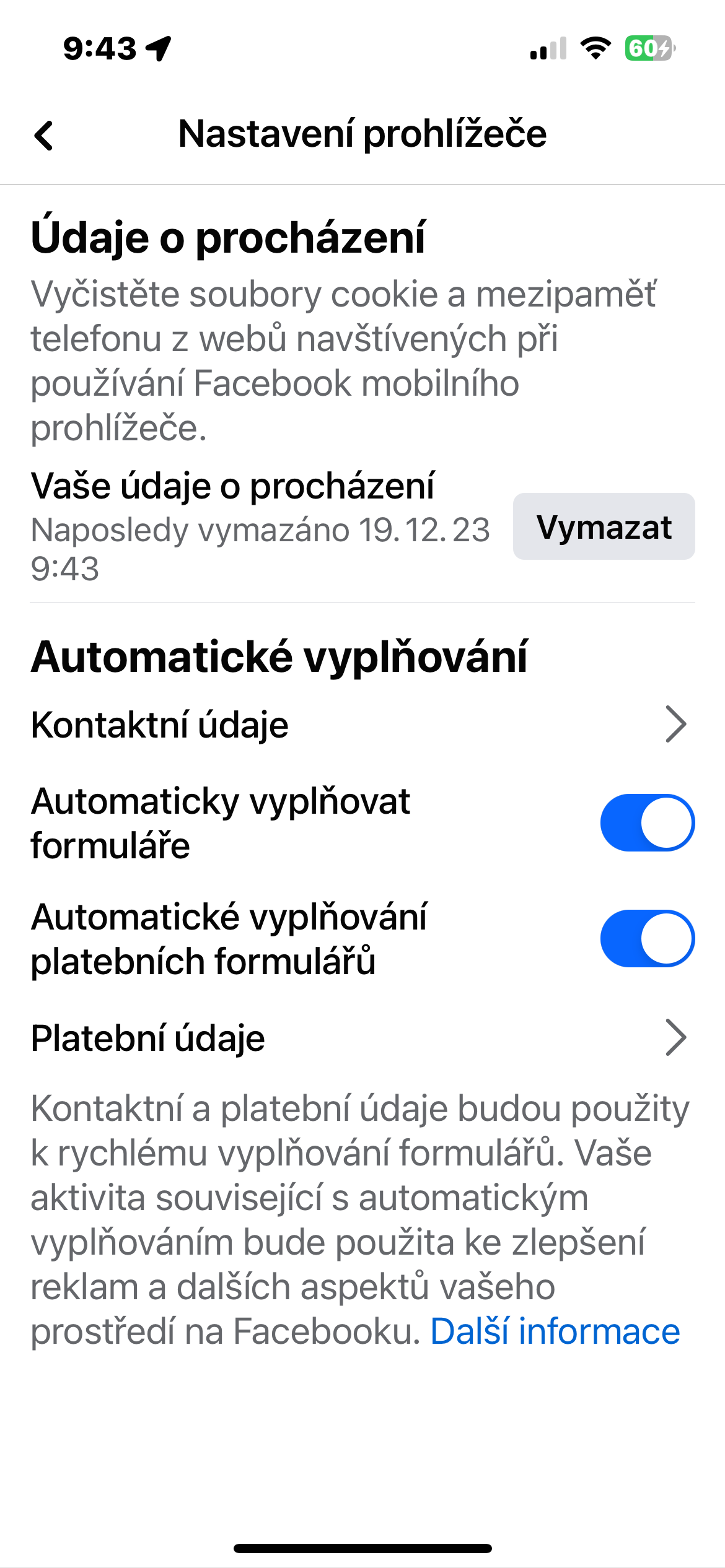Viewport: 725px width, 1568px height.
Task: Turn off Automatické vyplňování platebních formulářů
Action: tap(647, 939)
